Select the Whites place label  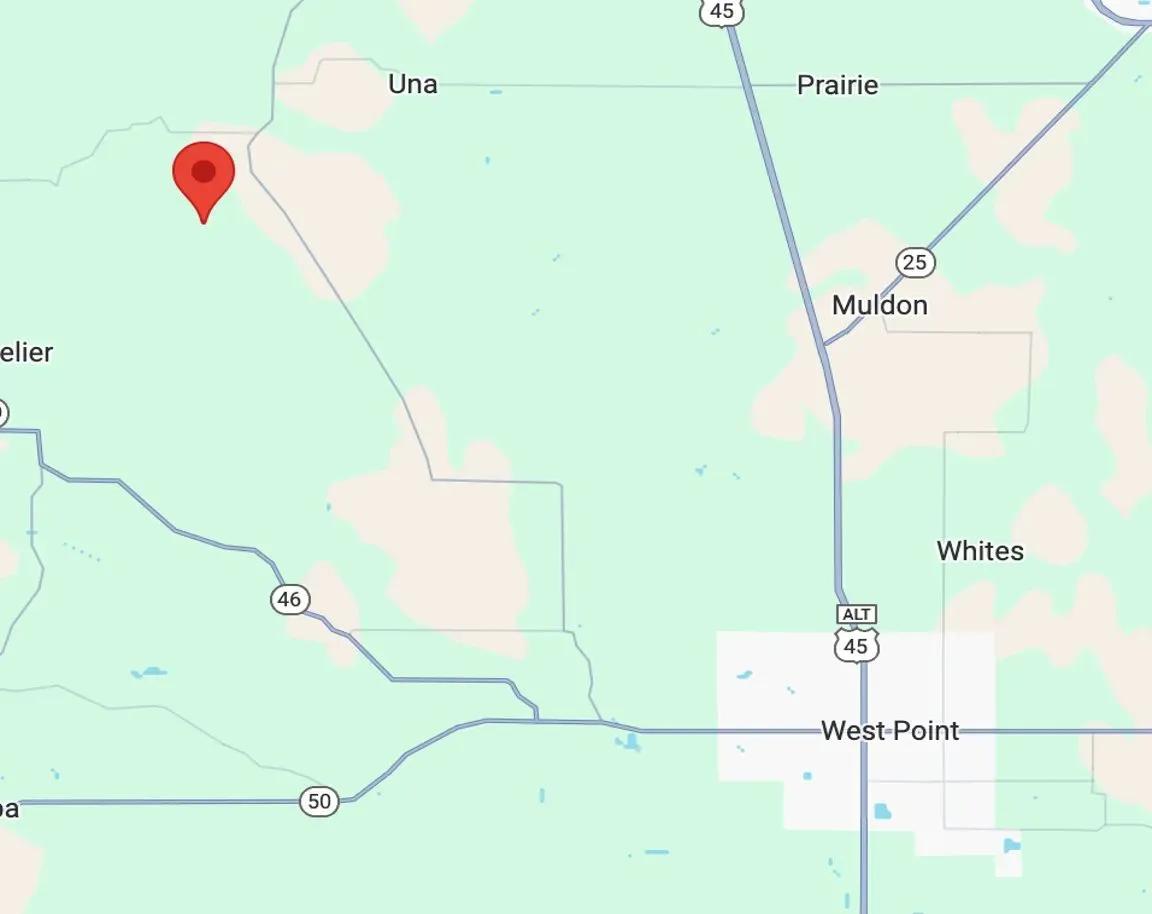[980, 551]
